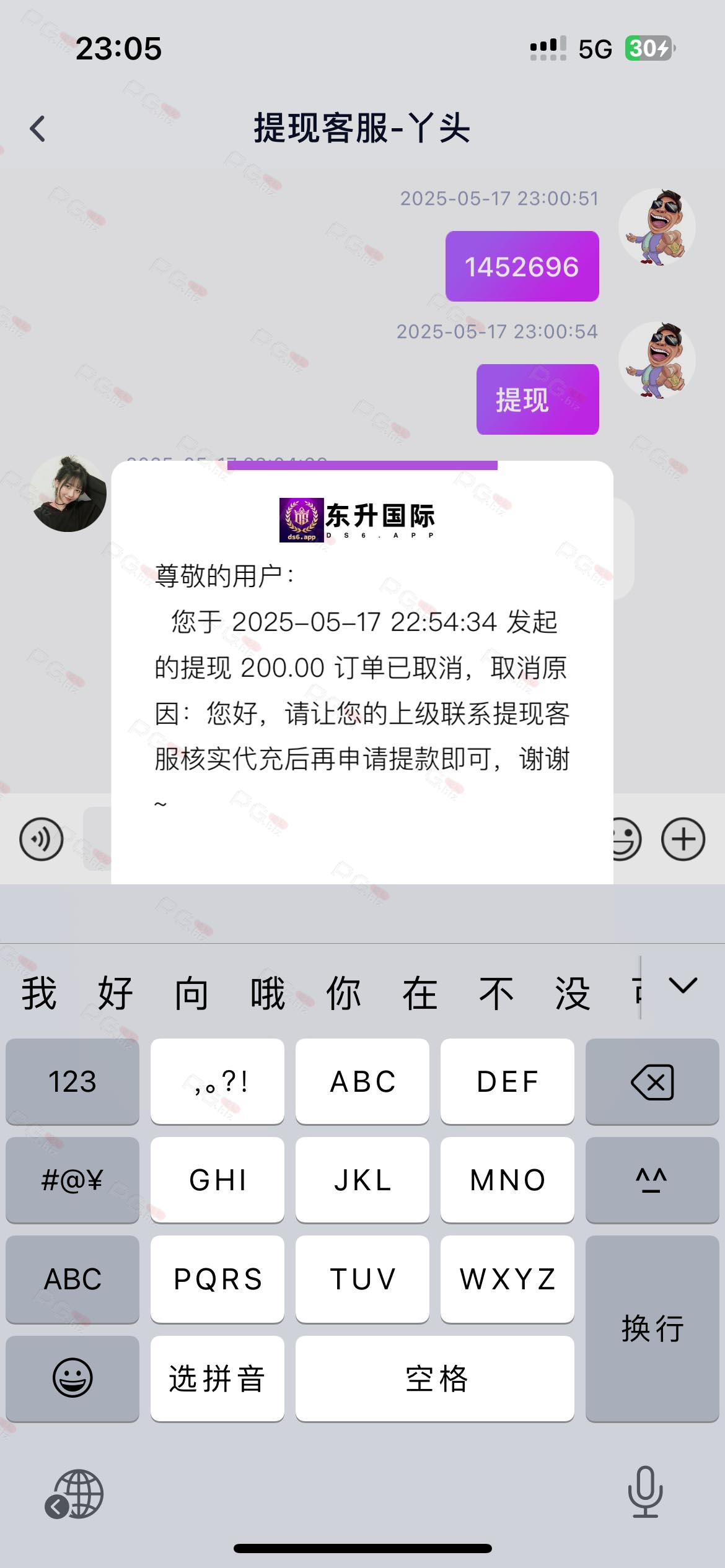725x1568 pixels.
Task: Hit the 换行 return key
Action: click(x=652, y=1328)
